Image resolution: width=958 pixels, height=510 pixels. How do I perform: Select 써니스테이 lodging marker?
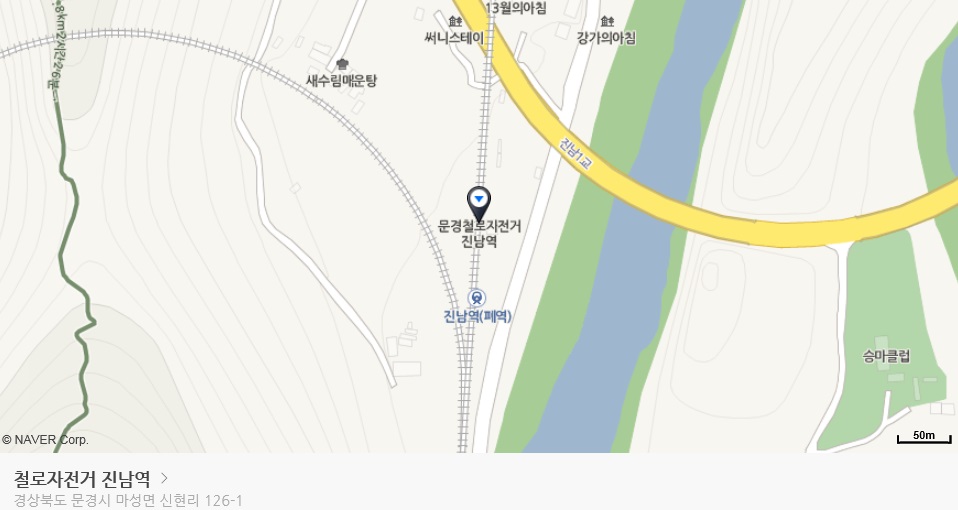454,22
